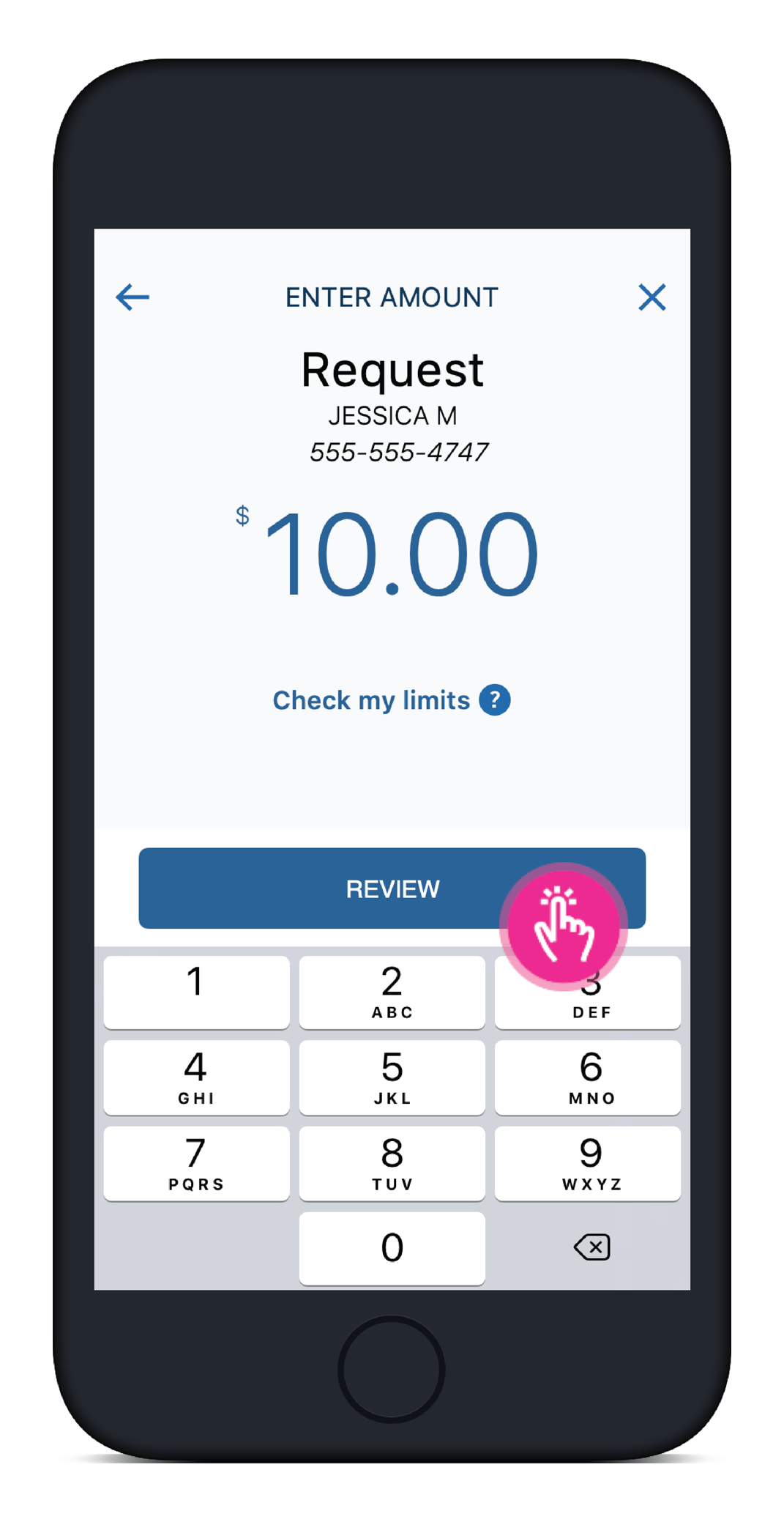Tap the pink tap indicator icon

click(562, 927)
